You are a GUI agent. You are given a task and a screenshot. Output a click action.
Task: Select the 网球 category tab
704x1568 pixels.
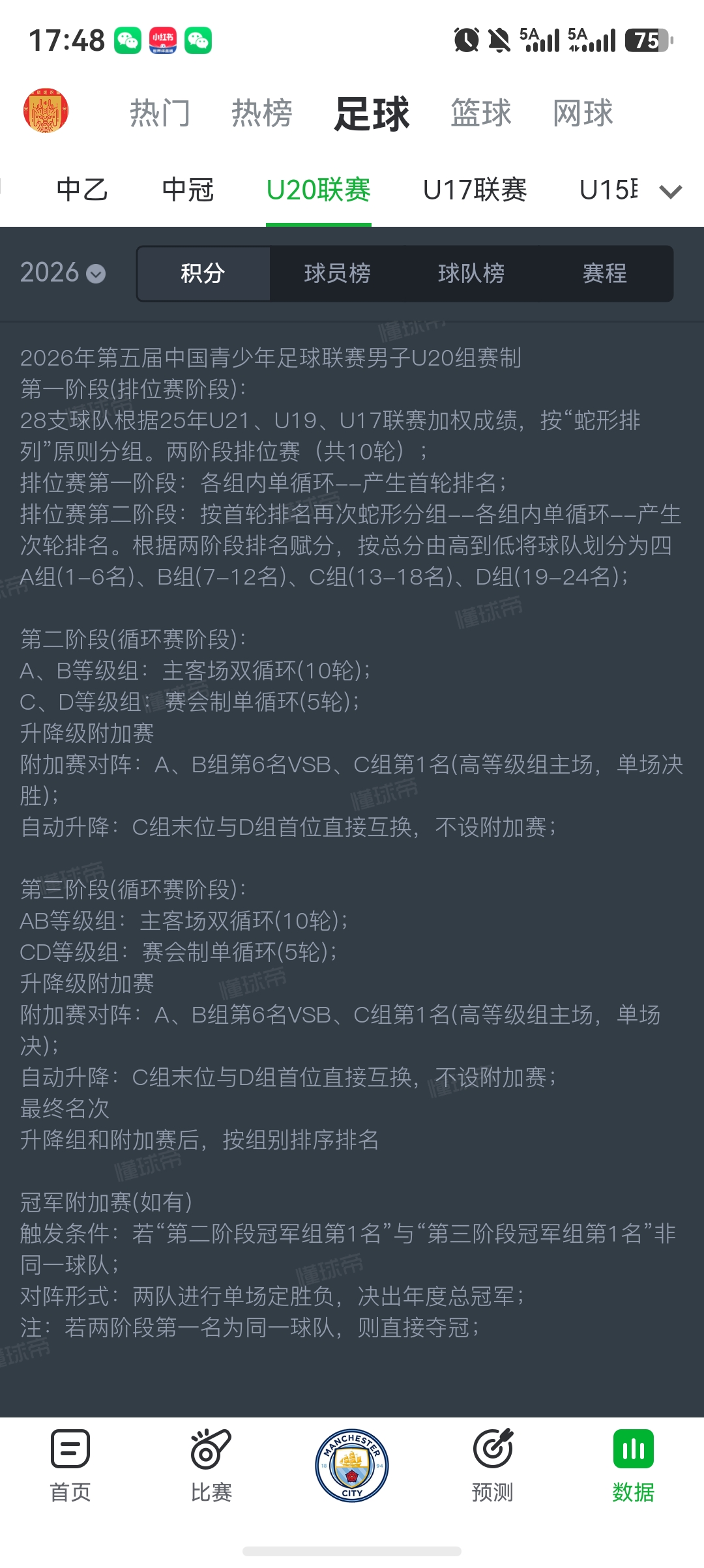pyautogui.click(x=583, y=113)
